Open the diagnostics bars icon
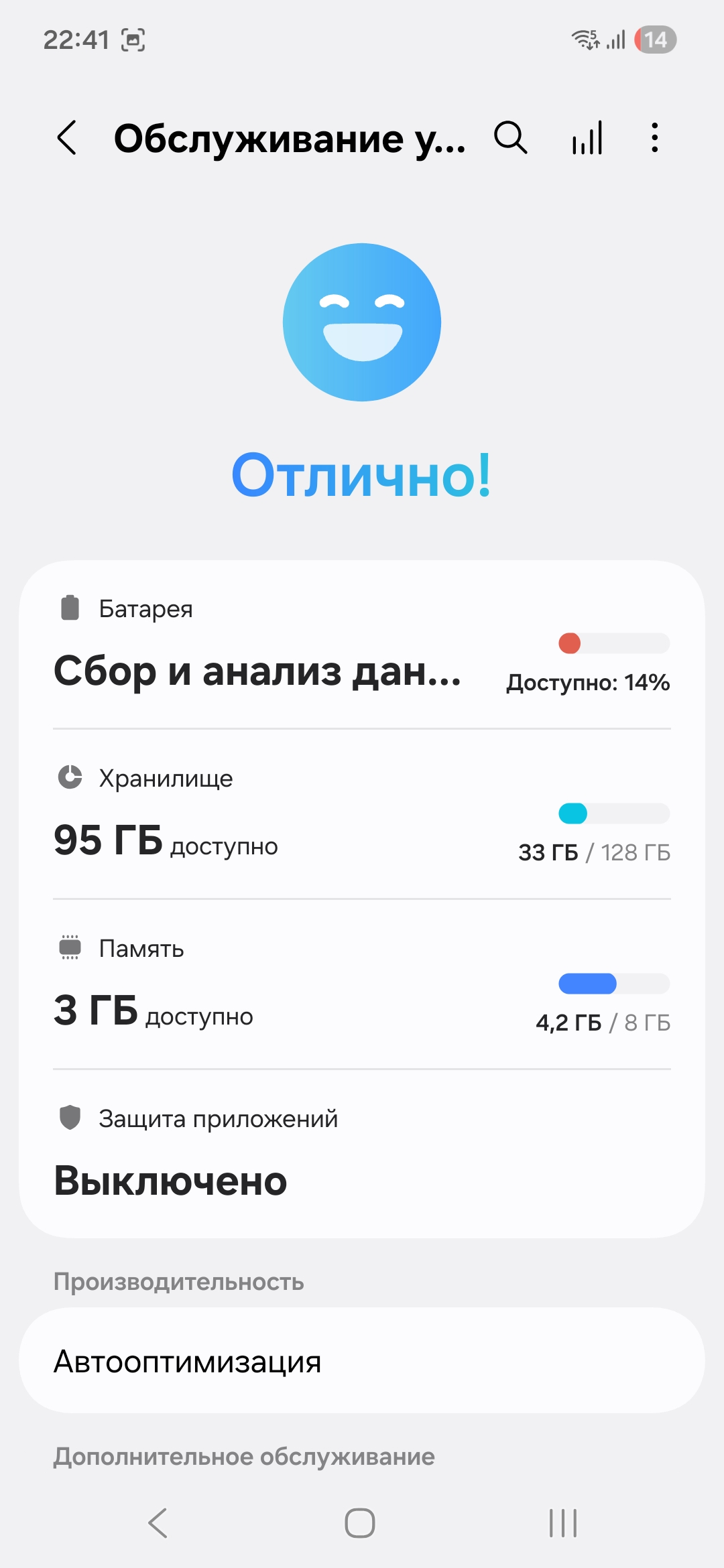Image resolution: width=724 pixels, height=1568 pixels. (587, 138)
